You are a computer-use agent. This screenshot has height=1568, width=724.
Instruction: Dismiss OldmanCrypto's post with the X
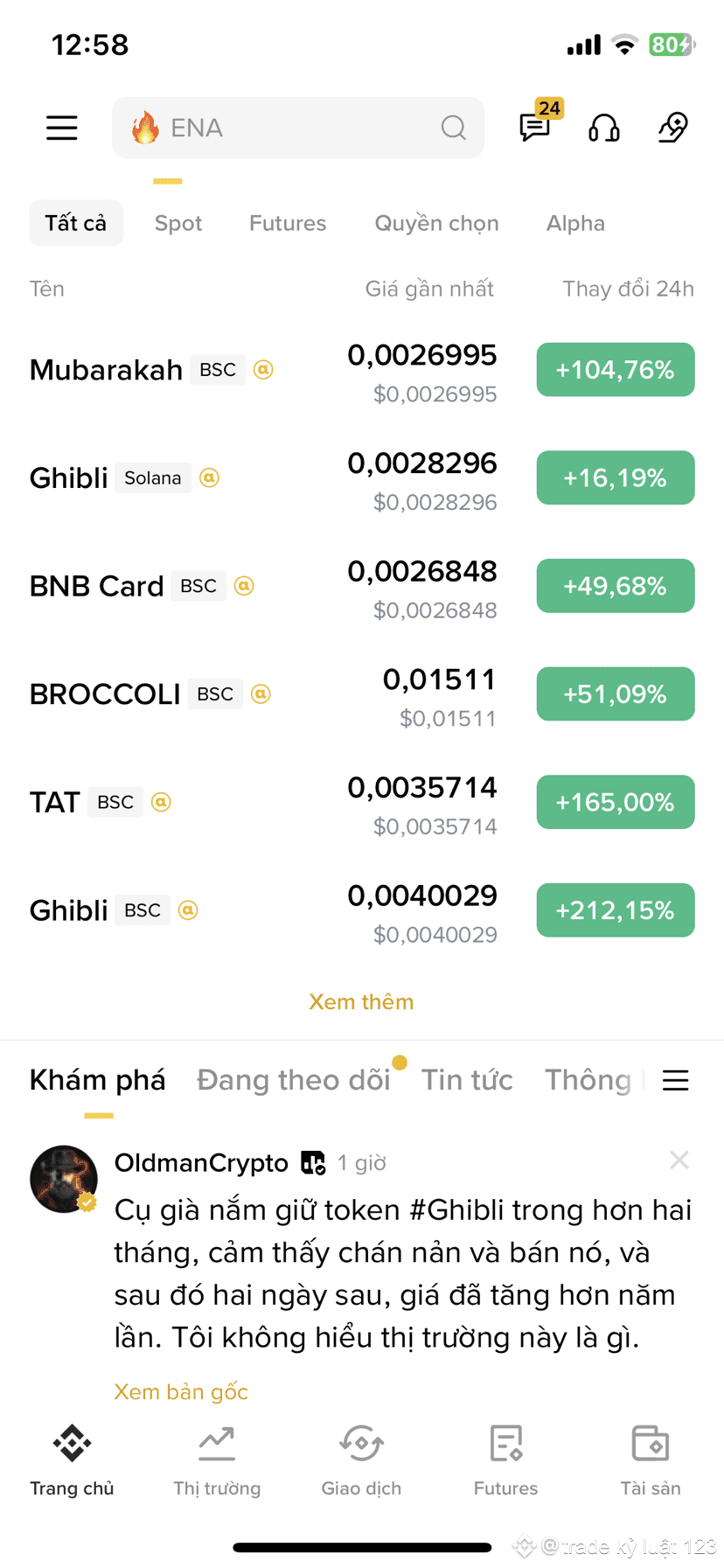[679, 1160]
